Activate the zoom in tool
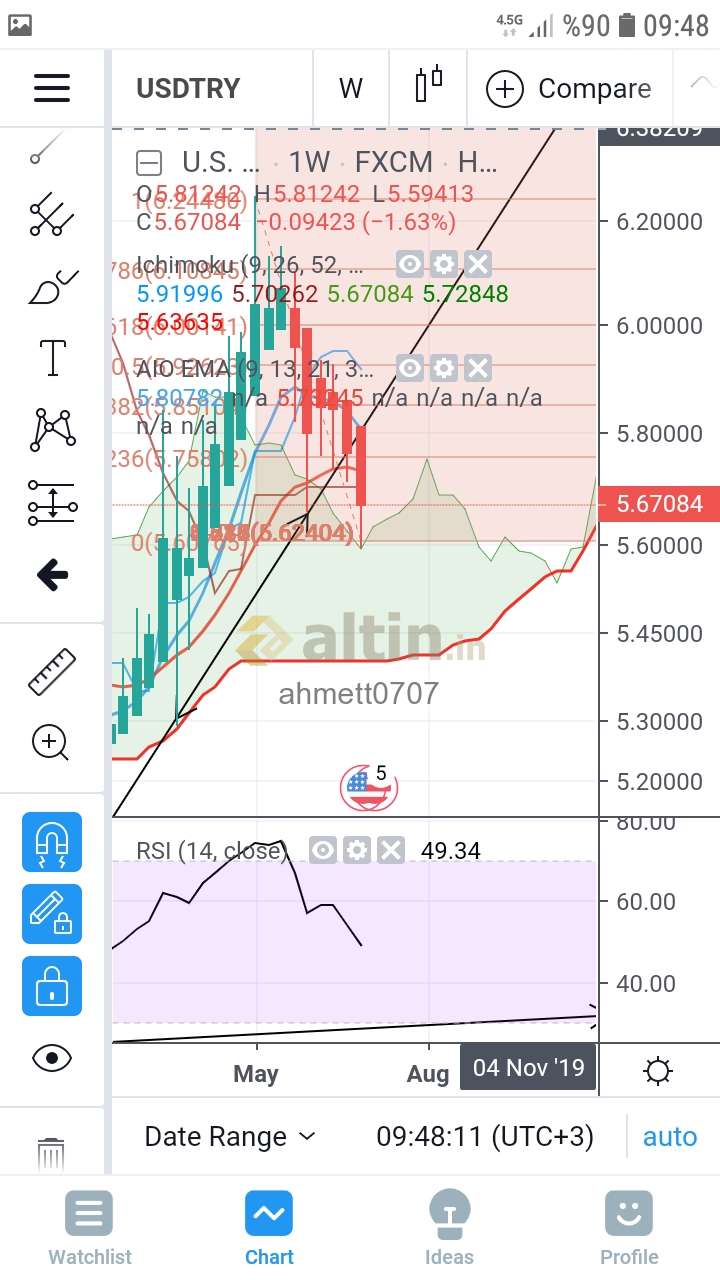Viewport: 720px width, 1280px height. click(50, 743)
